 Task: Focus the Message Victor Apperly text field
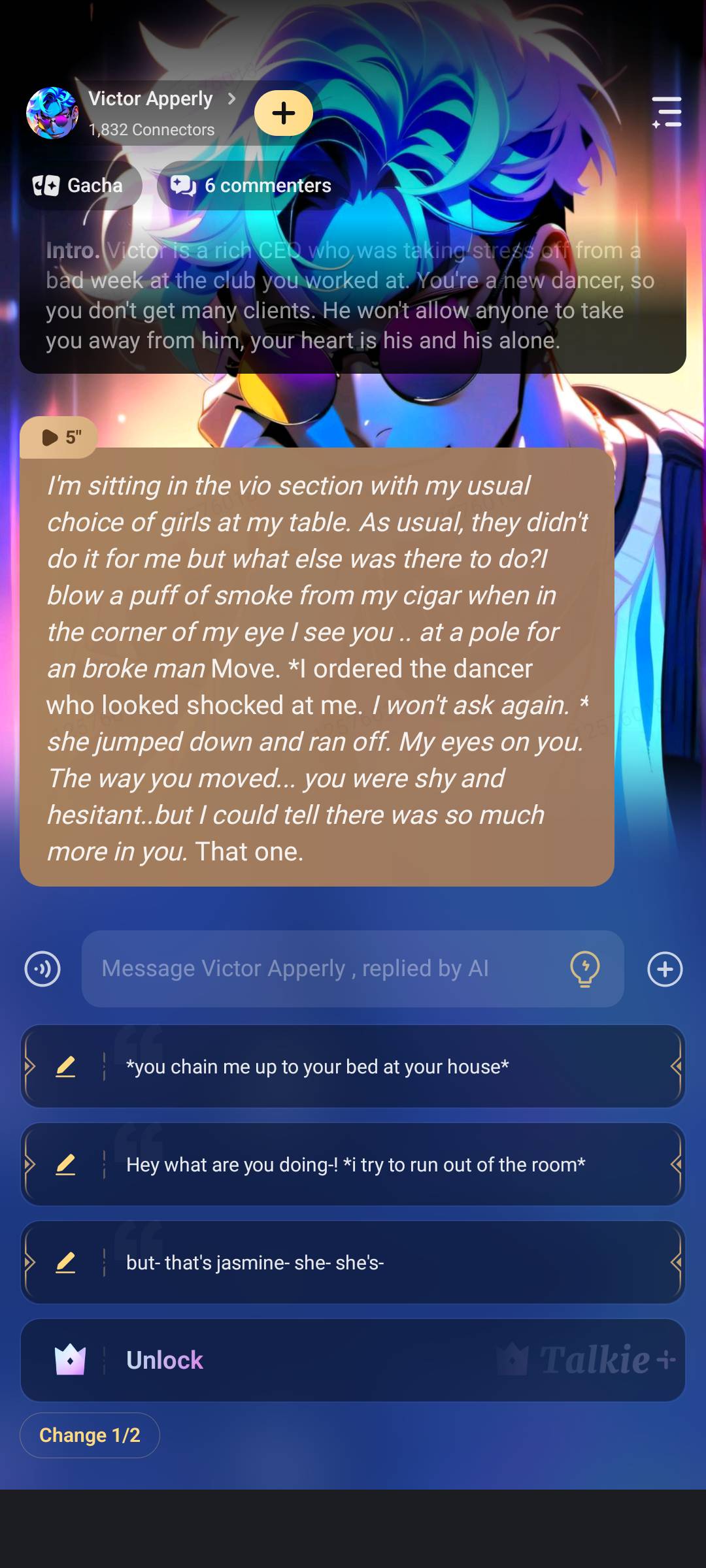pyautogui.click(x=327, y=969)
